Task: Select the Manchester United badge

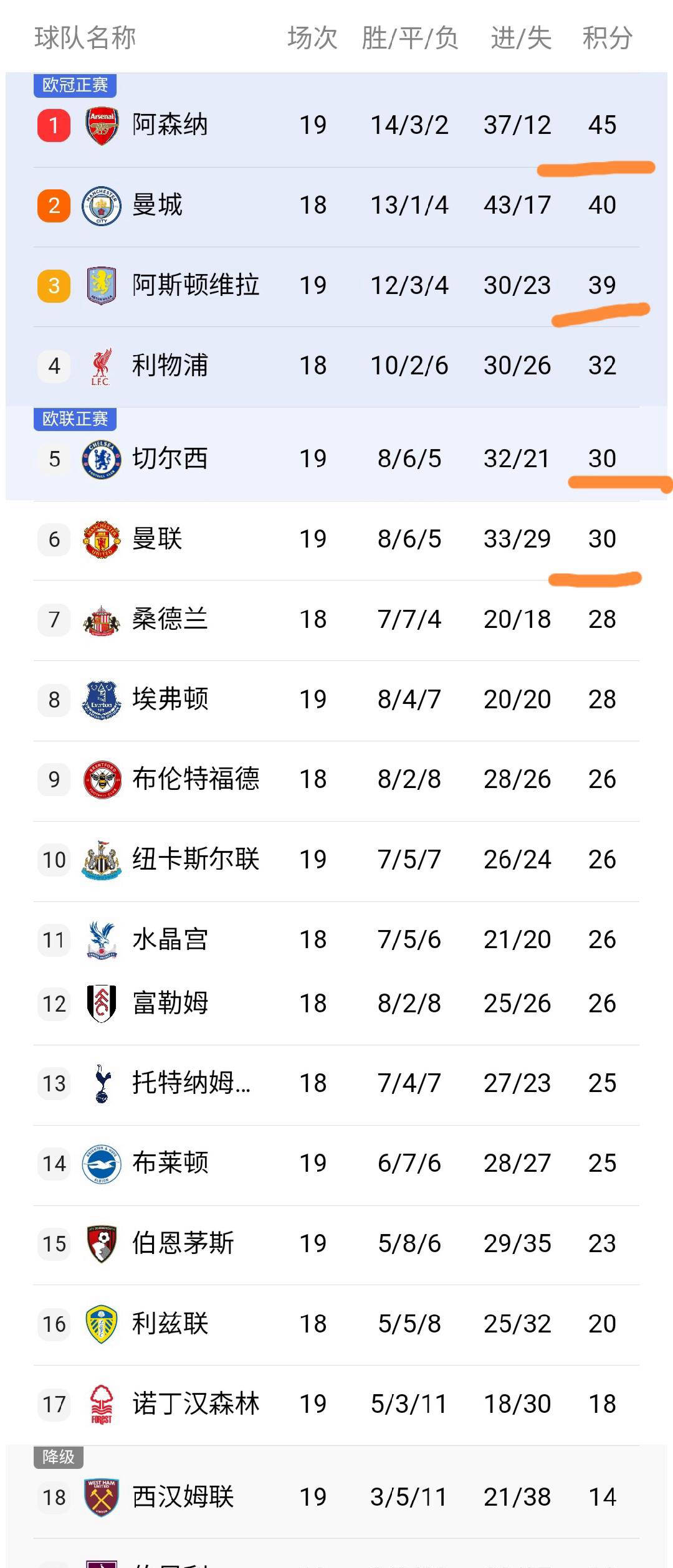Action: [100, 540]
